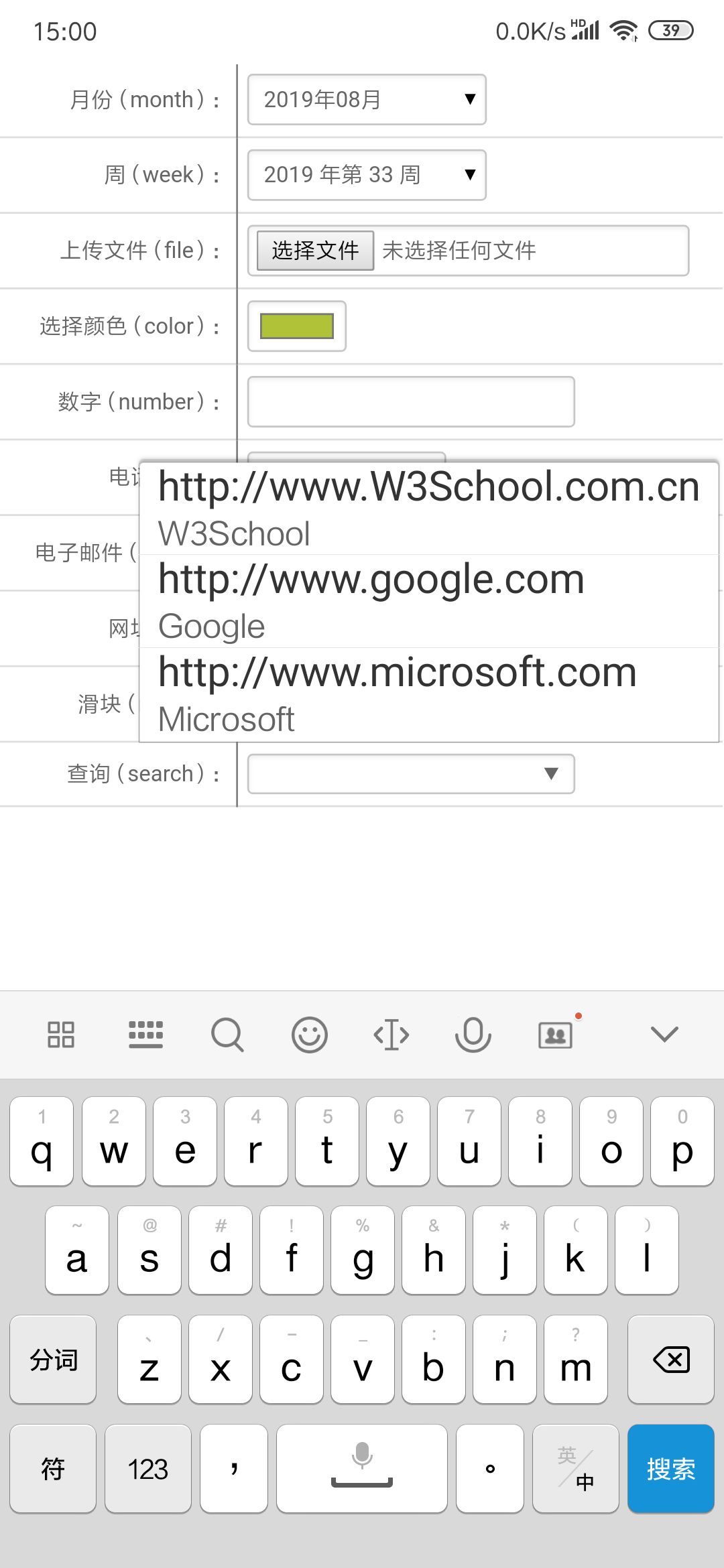The height and width of the screenshot is (1568, 724).
Task: Open the month picker showing 2019年08月
Action: click(x=366, y=100)
